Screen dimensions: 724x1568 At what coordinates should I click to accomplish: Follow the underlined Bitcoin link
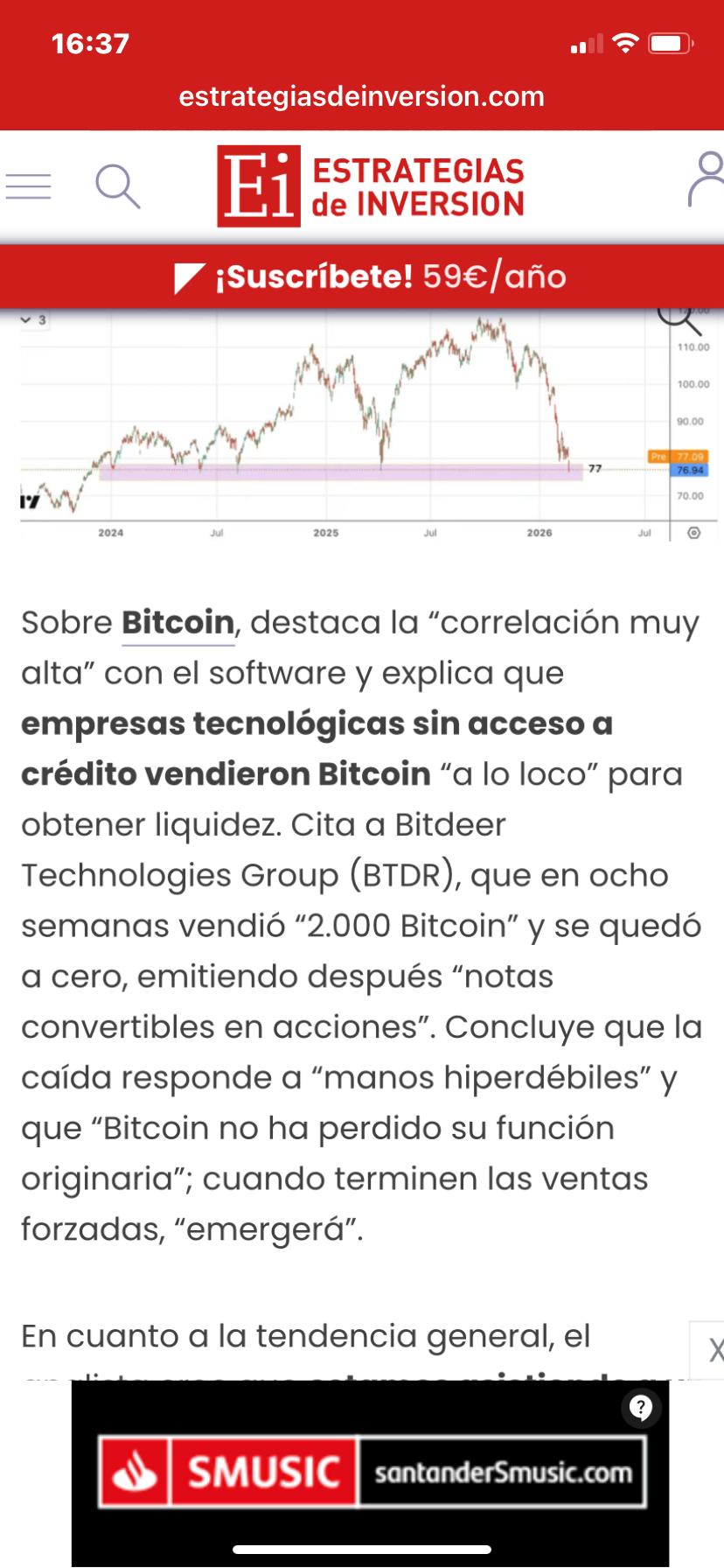click(178, 623)
